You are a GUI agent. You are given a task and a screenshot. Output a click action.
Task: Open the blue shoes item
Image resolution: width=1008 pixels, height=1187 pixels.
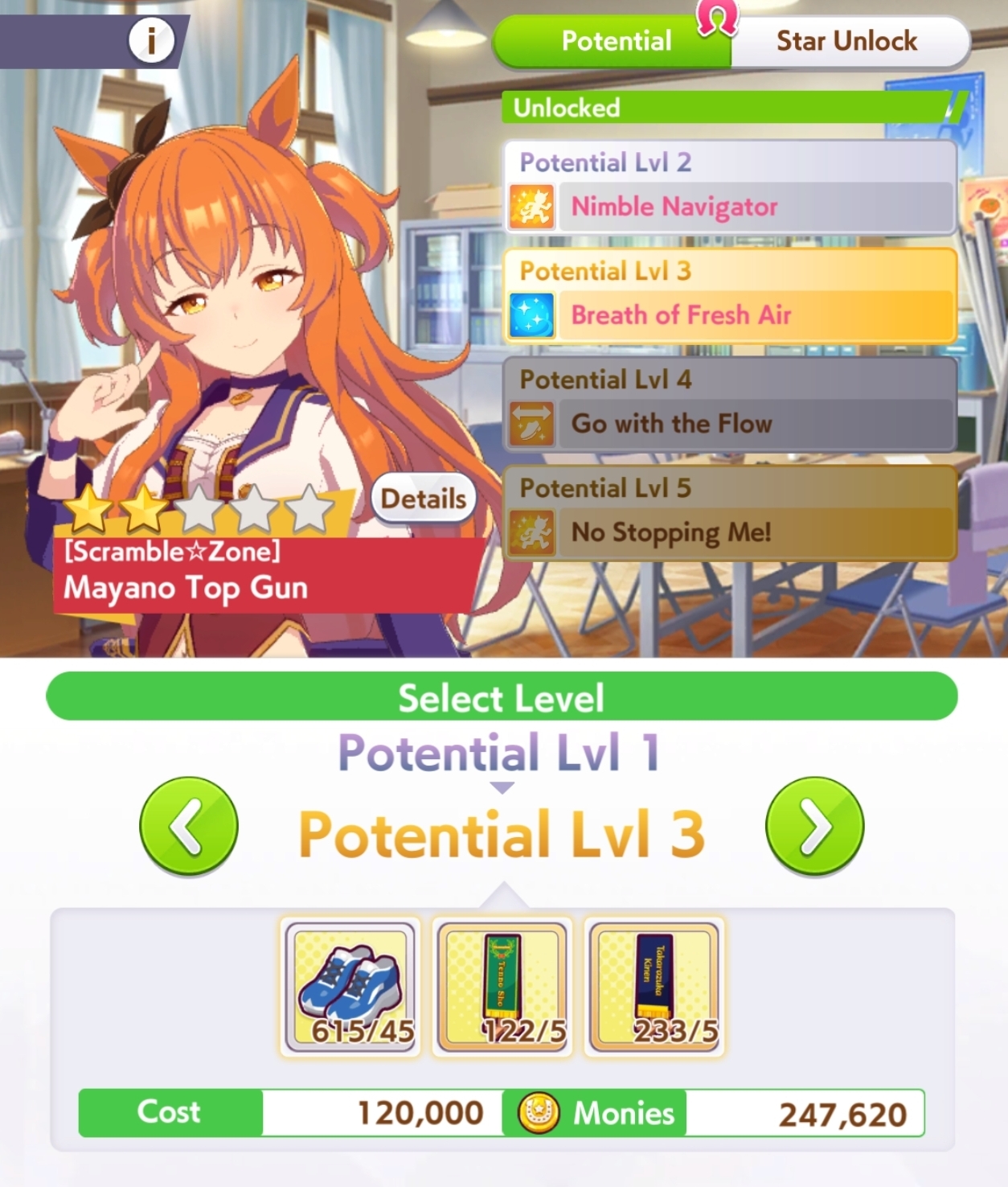351,986
